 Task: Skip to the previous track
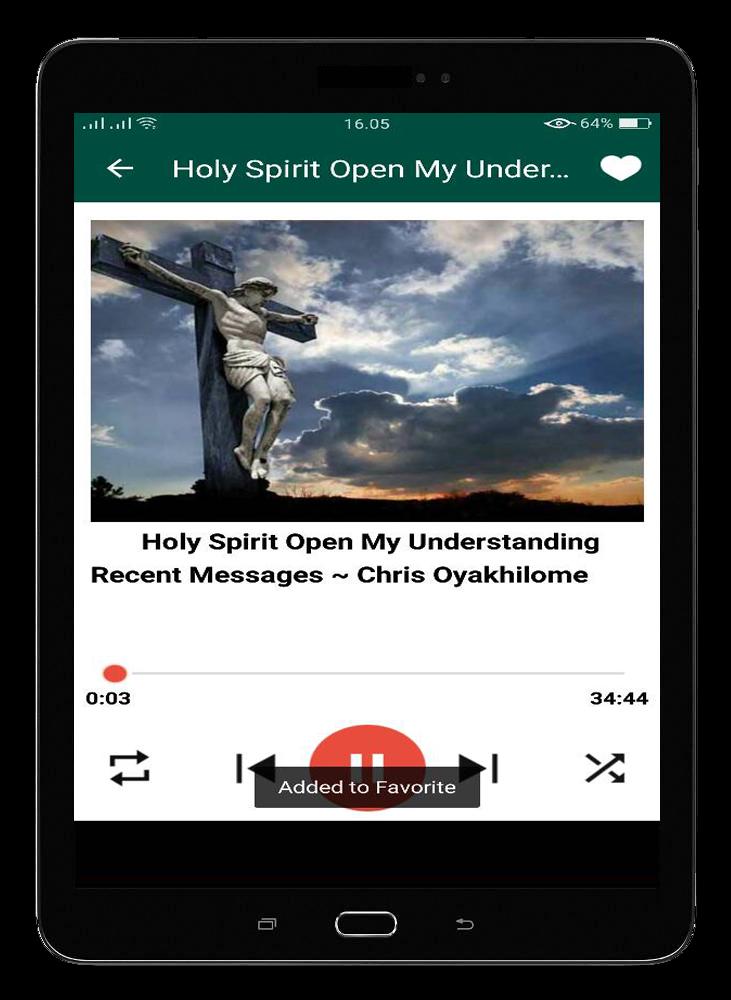point(255,768)
